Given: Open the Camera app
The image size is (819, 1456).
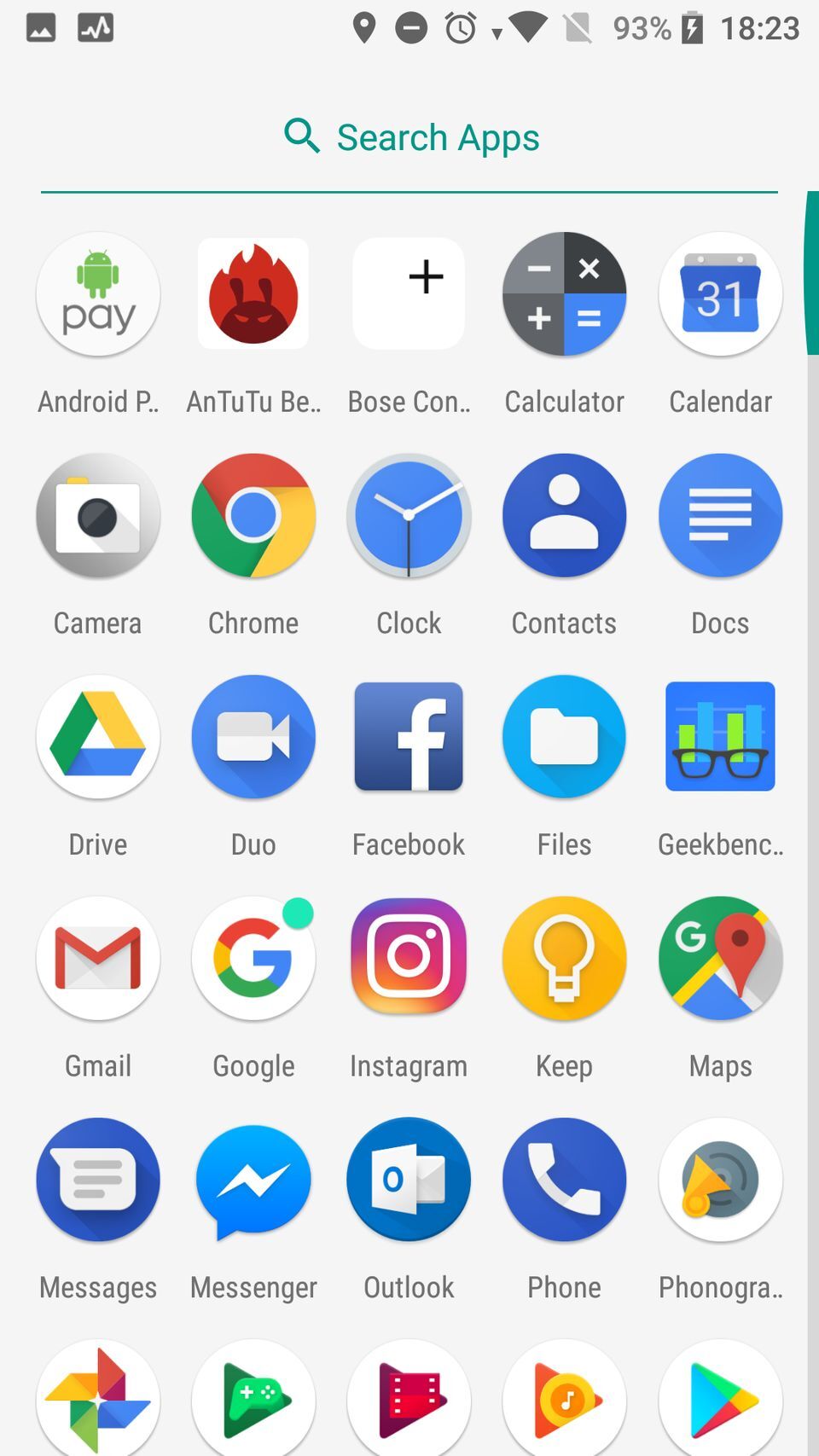Looking at the screenshot, I should [97, 515].
